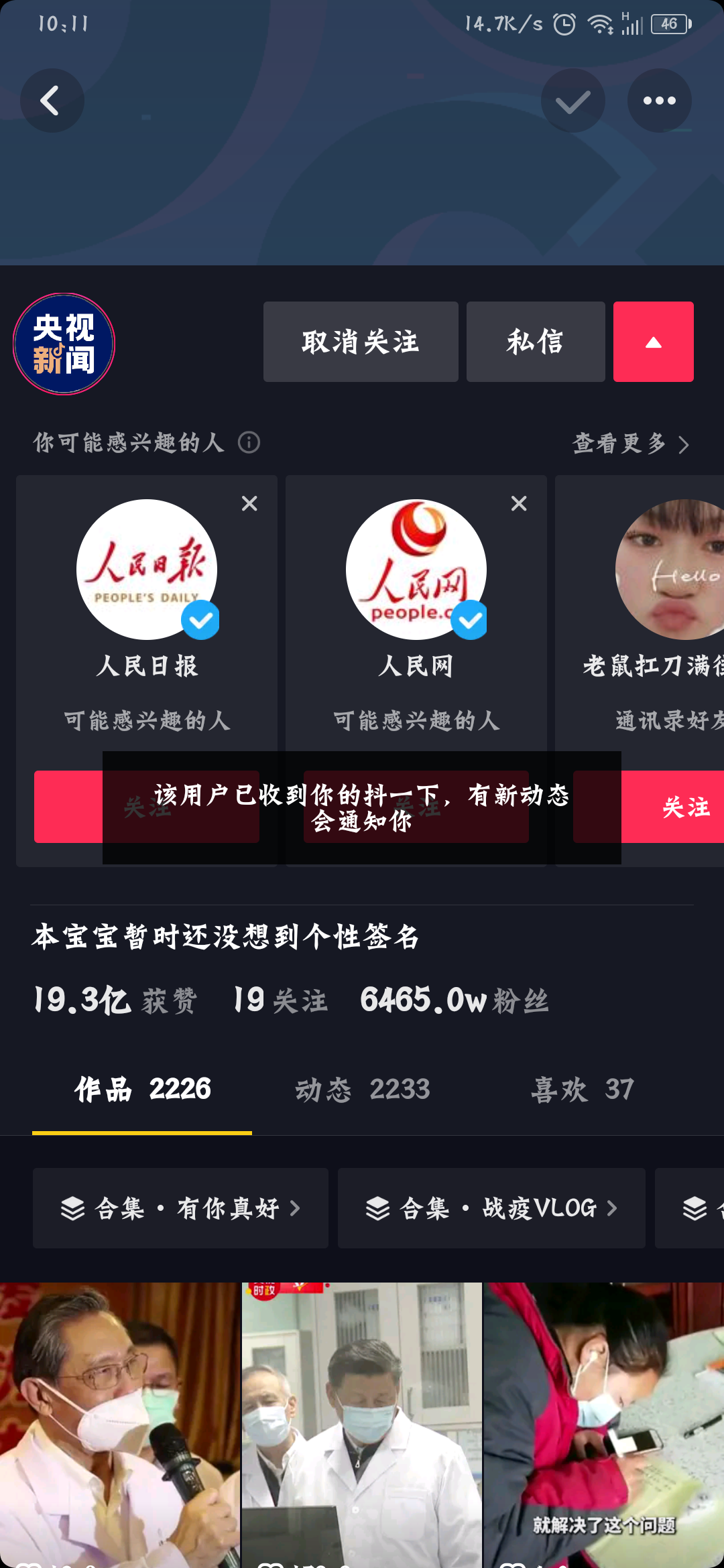724x1568 pixels.
Task: Dismiss the 人民网 suggestion card
Action: (x=519, y=503)
